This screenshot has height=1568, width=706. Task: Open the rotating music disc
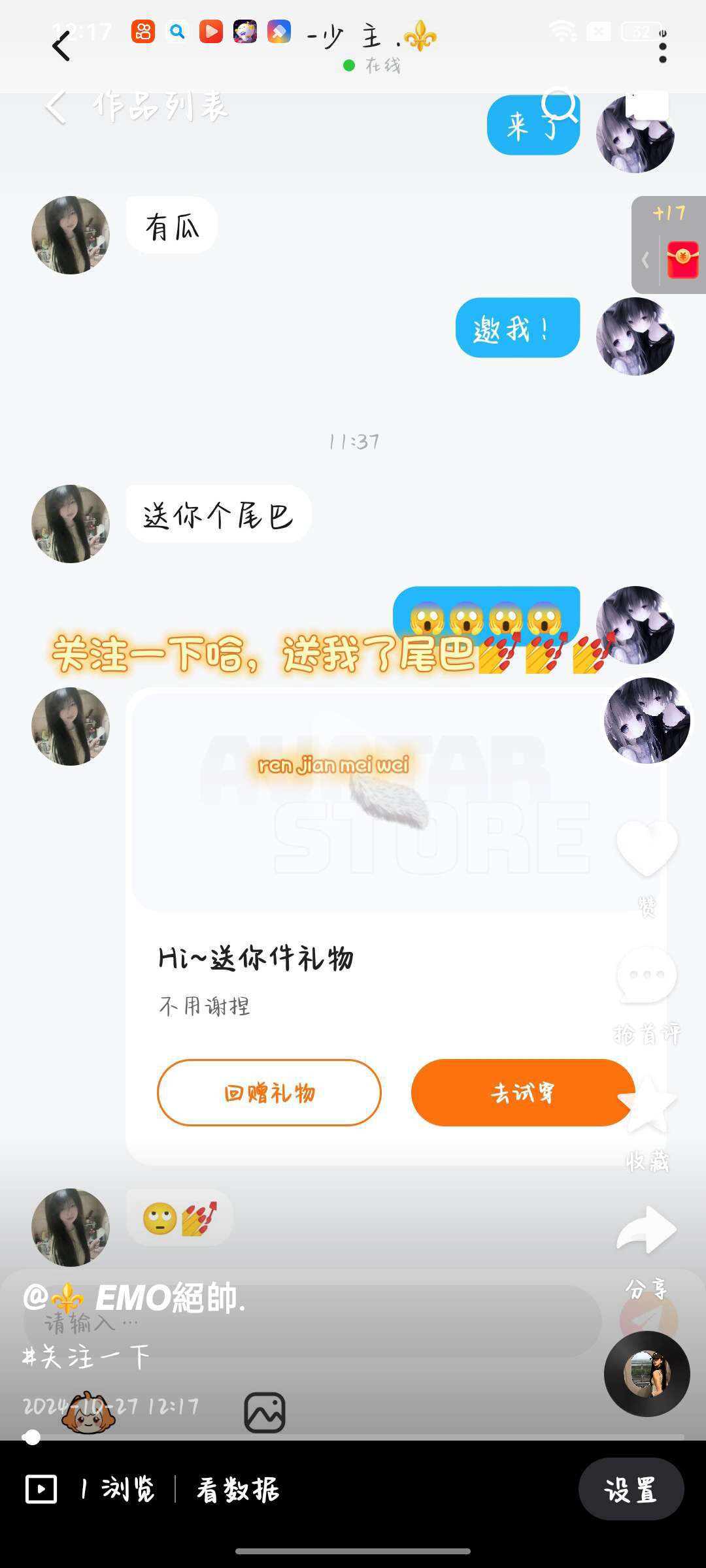pos(647,1373)
